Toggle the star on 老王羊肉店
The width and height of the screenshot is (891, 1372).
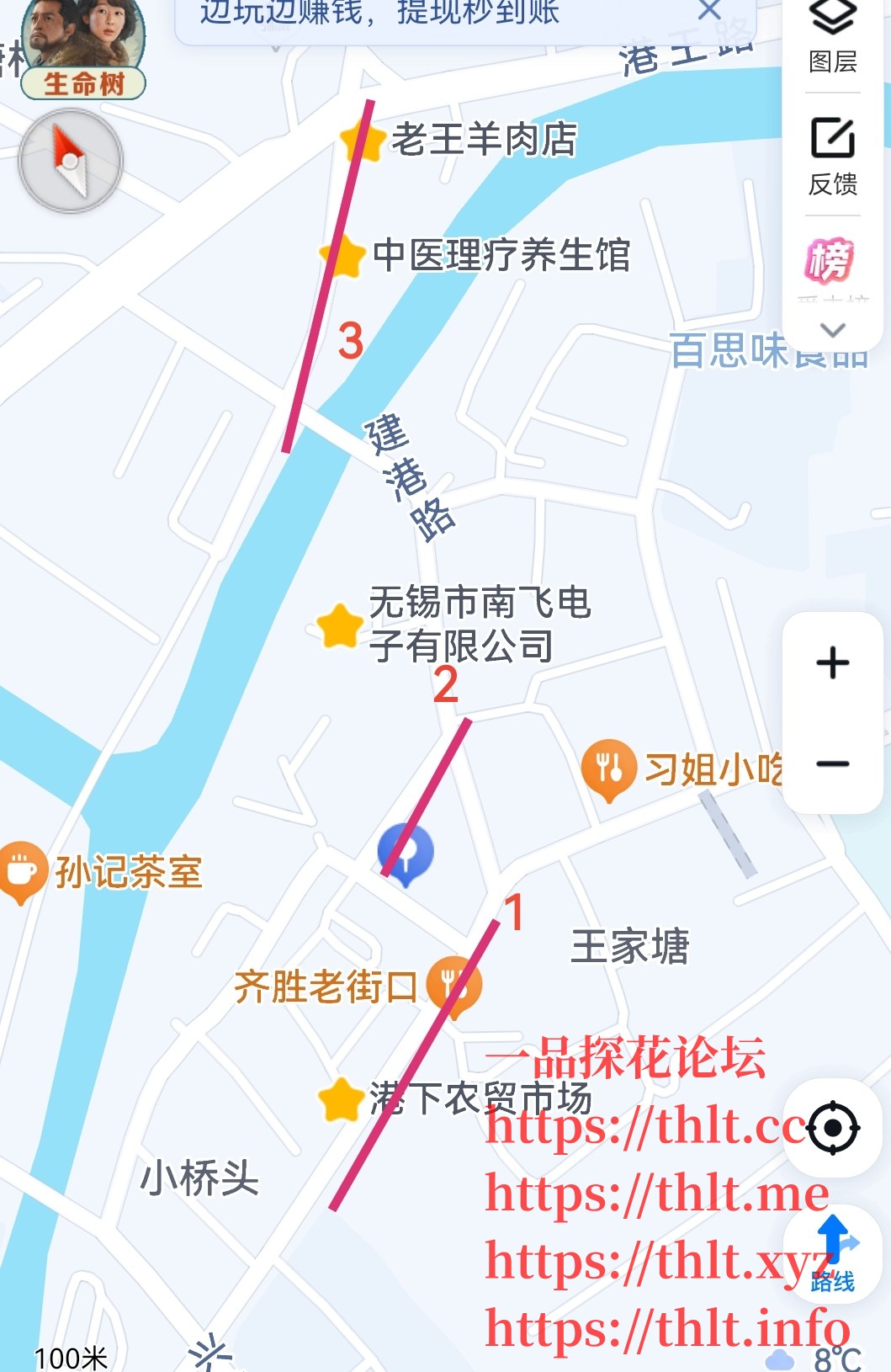coord(363,140)
